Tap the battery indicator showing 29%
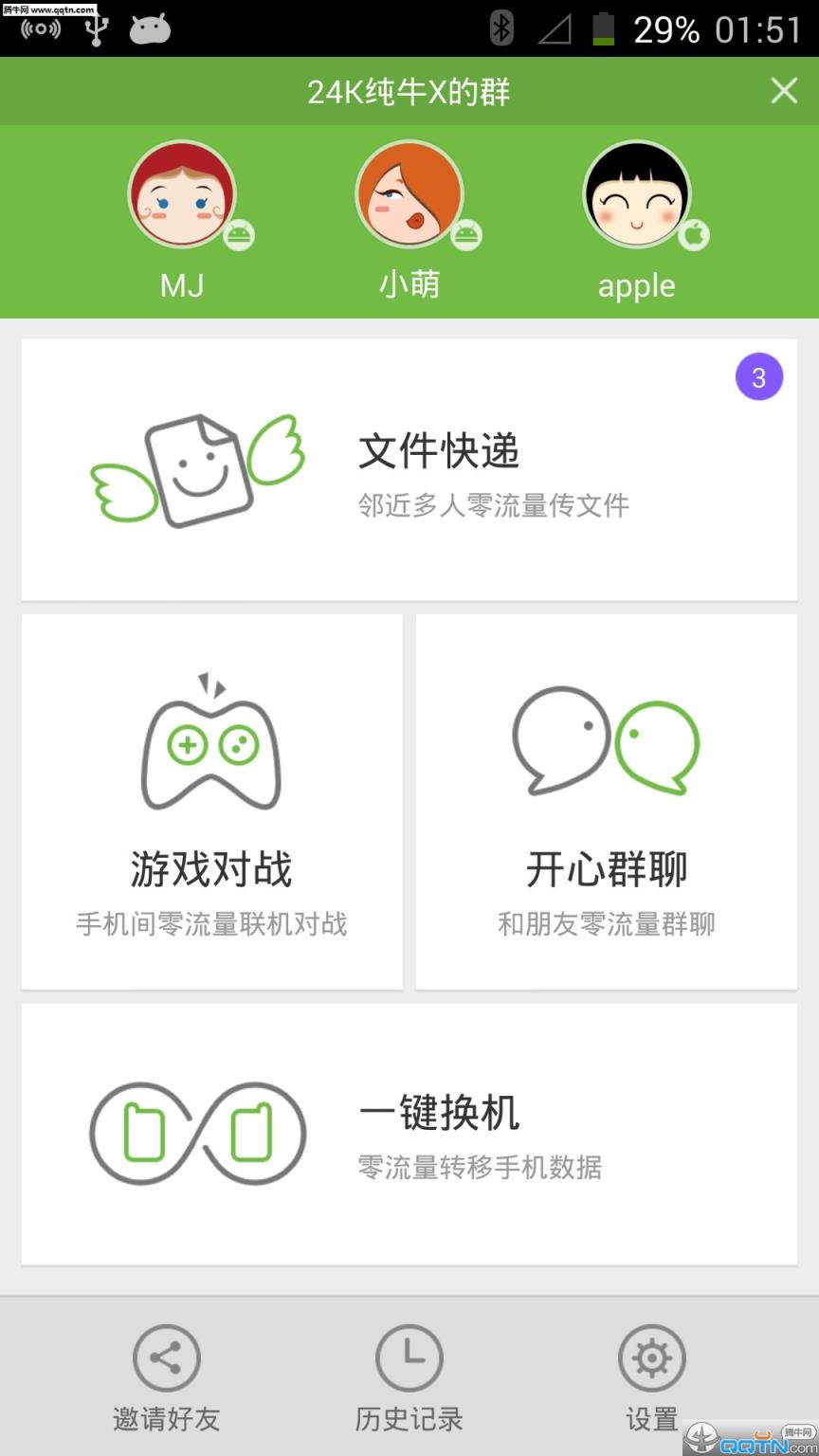Viewport: 819px width, 1456px height. coord(605,27)
